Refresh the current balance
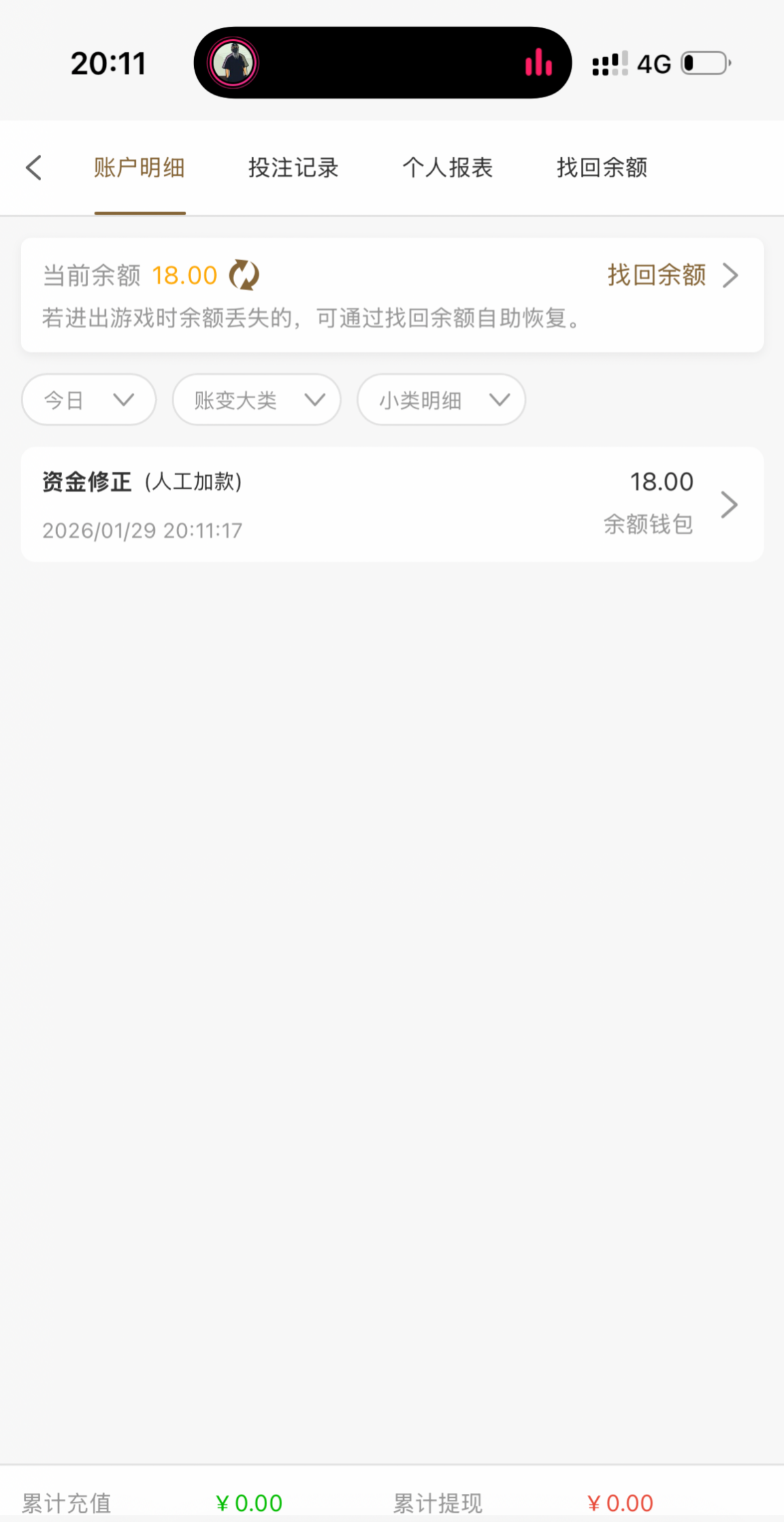 pyautogui.click(x=244, y=275)
